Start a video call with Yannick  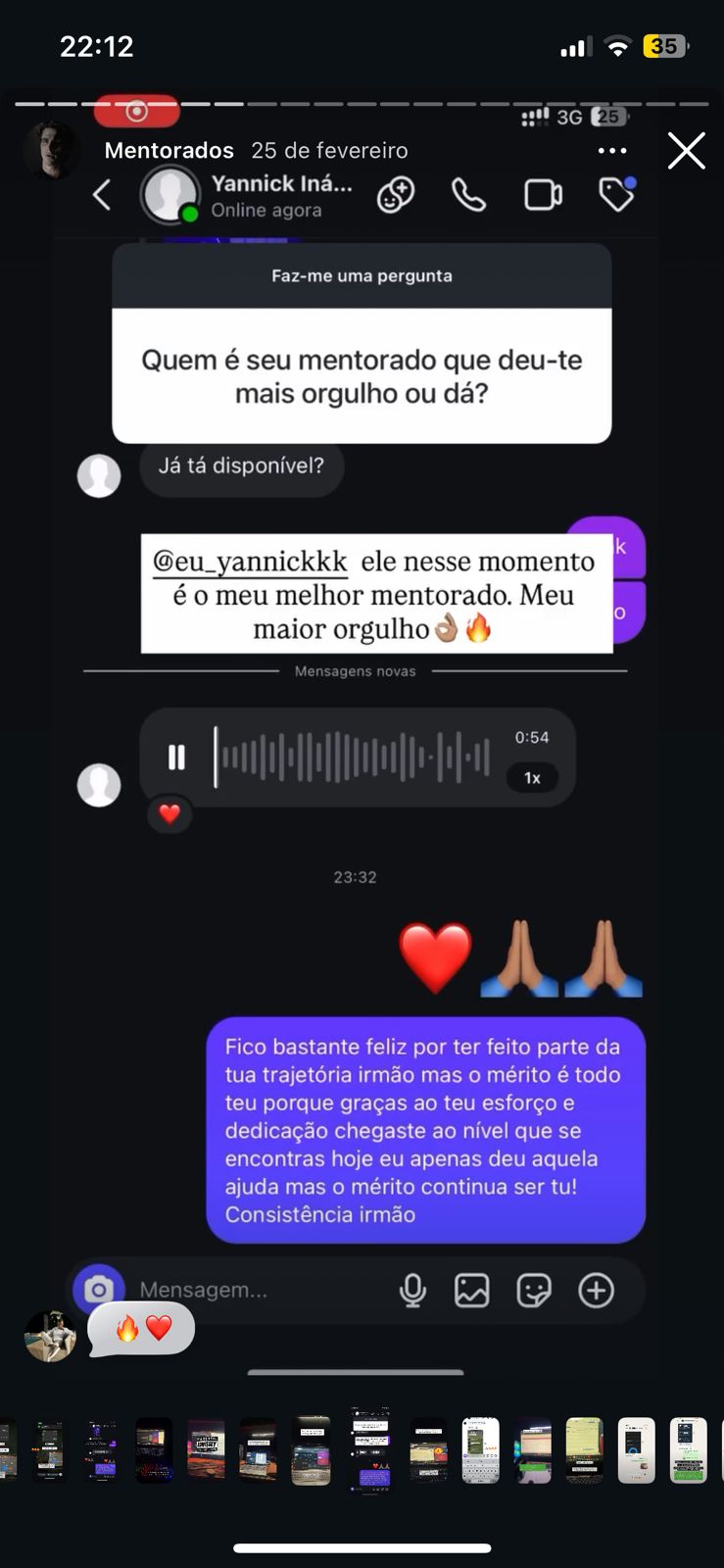542,194
